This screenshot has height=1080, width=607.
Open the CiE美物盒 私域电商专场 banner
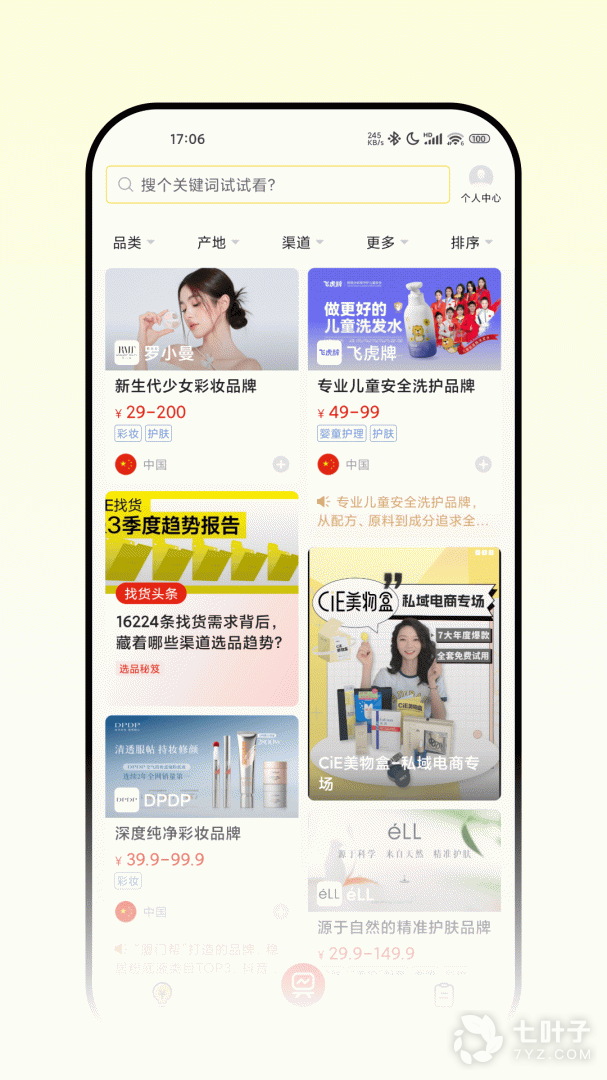(x=404, y=673)
